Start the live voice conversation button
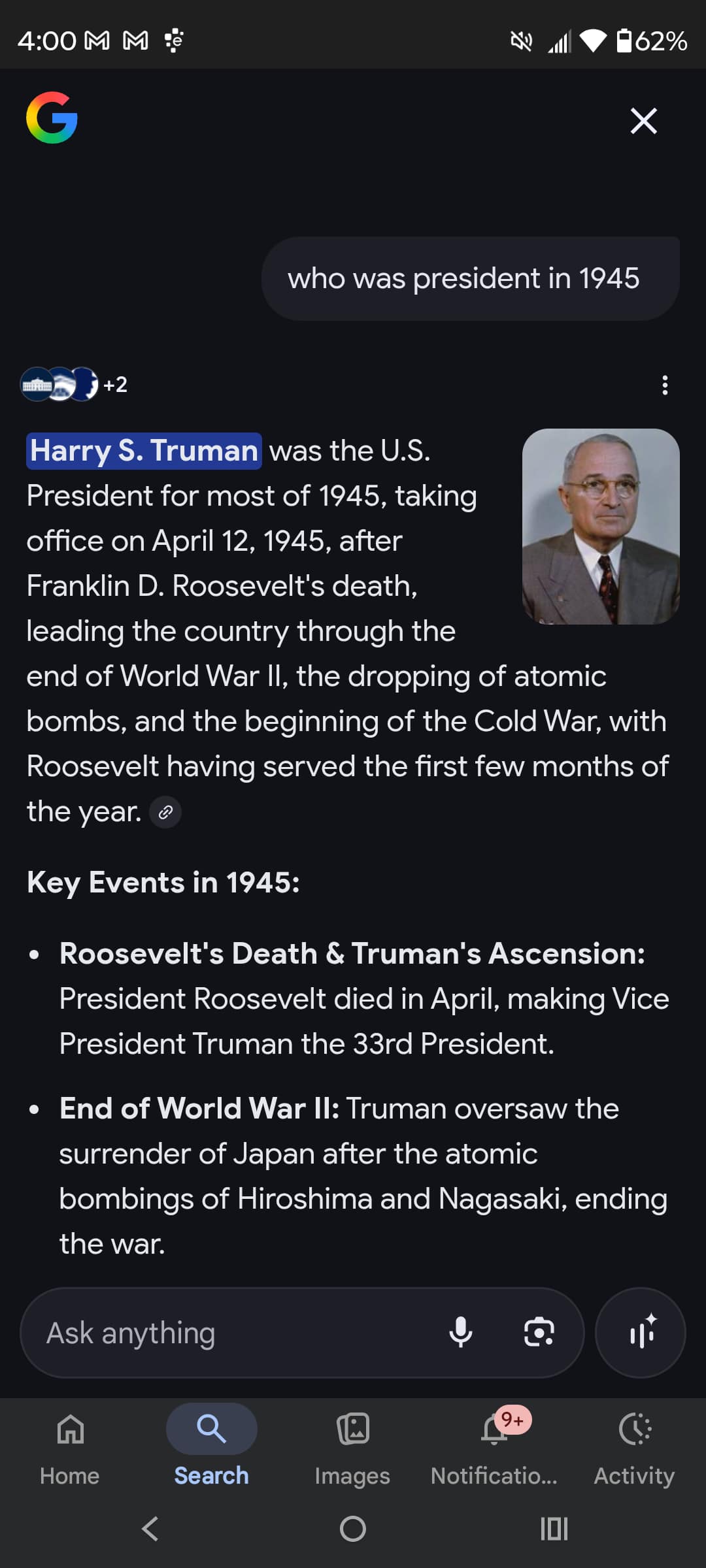Viewport: 706px width, 1568px height. click(x=641, y=1333)
